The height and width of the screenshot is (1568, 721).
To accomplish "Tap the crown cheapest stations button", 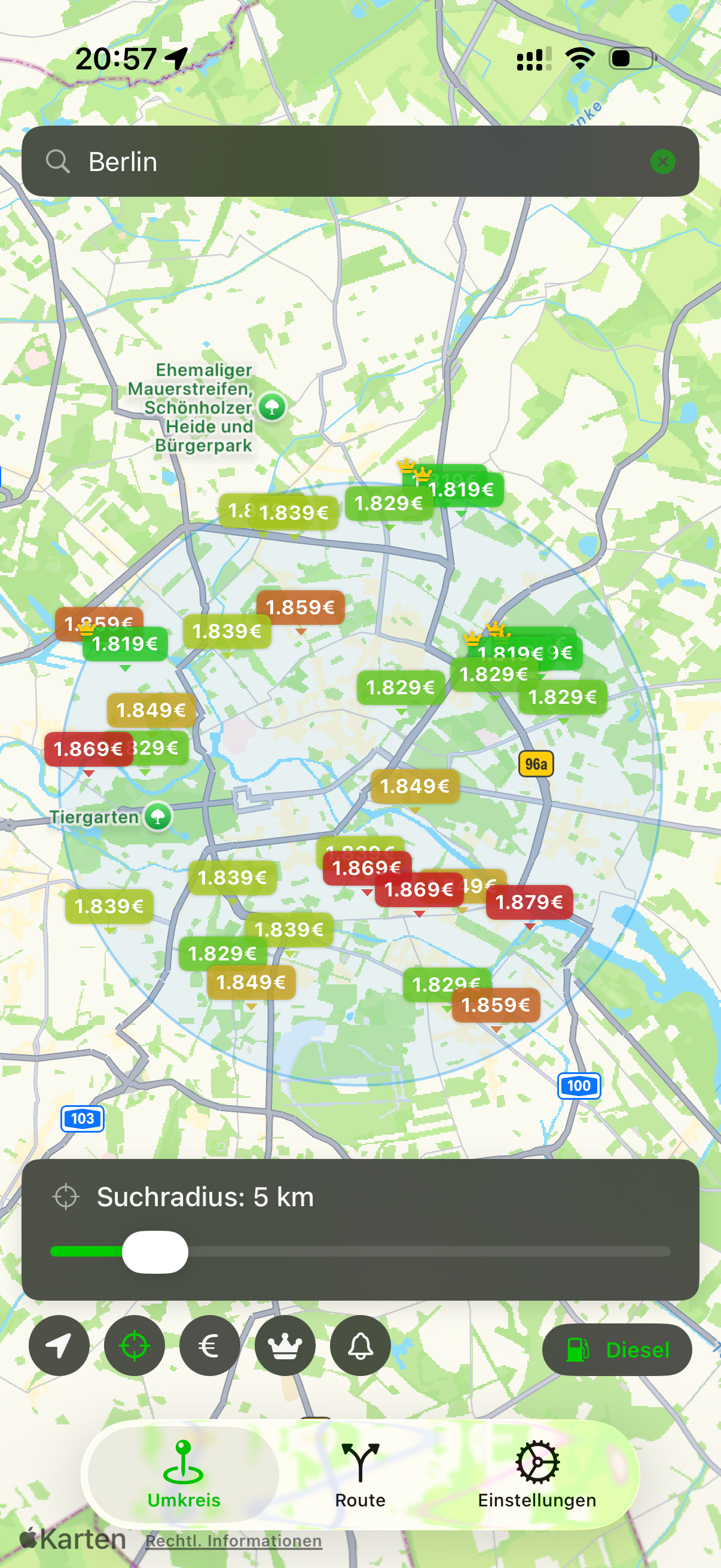I will click(x=285, y=1345).
